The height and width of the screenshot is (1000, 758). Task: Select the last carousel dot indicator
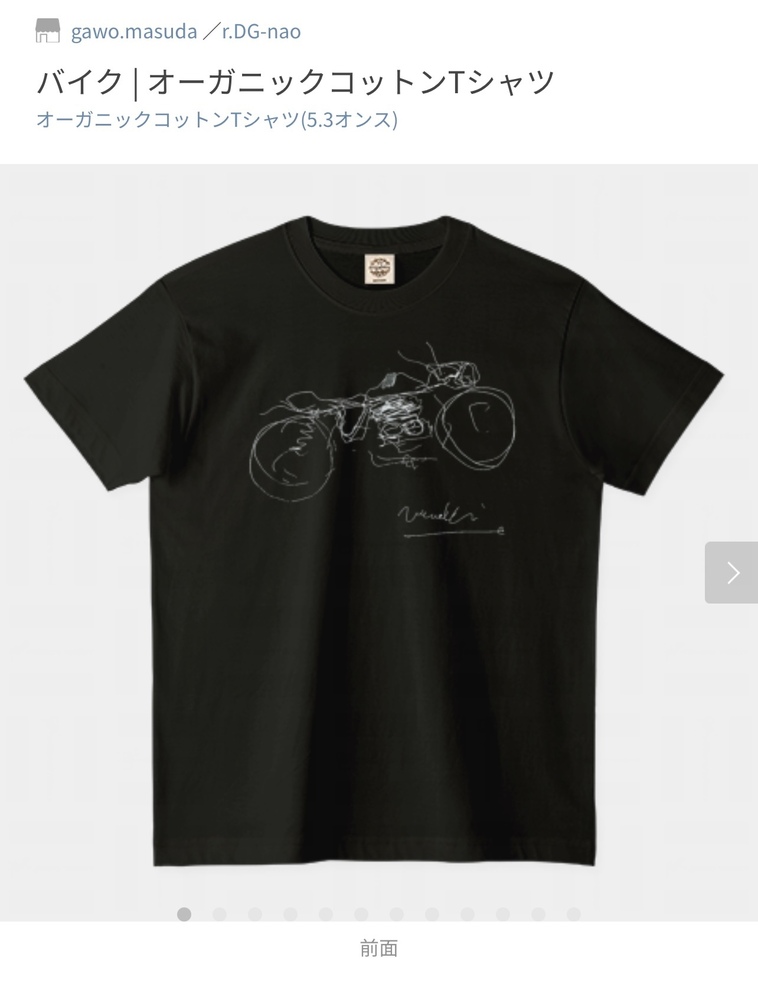coord(573,914)
